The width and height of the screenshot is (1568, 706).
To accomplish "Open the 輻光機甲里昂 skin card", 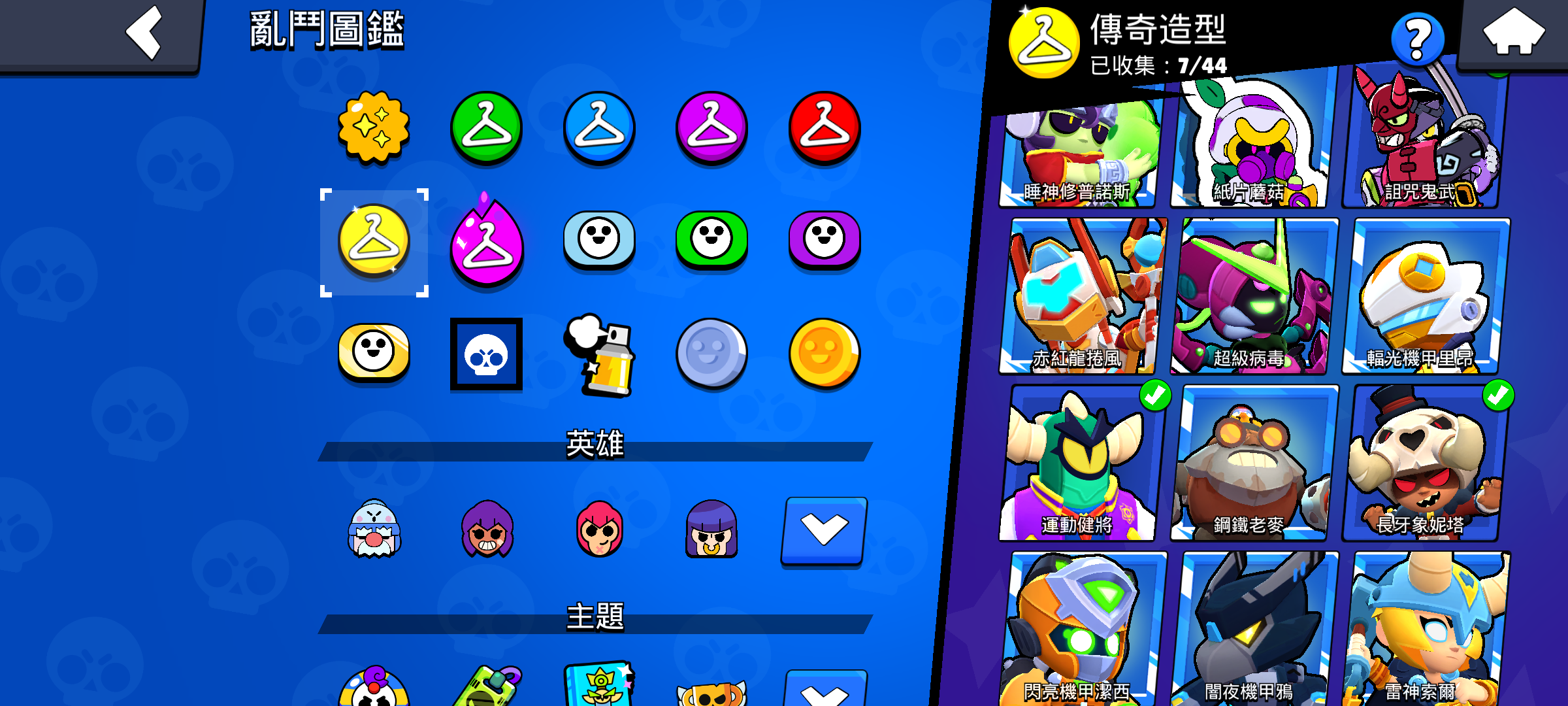I will [1426, 296].
